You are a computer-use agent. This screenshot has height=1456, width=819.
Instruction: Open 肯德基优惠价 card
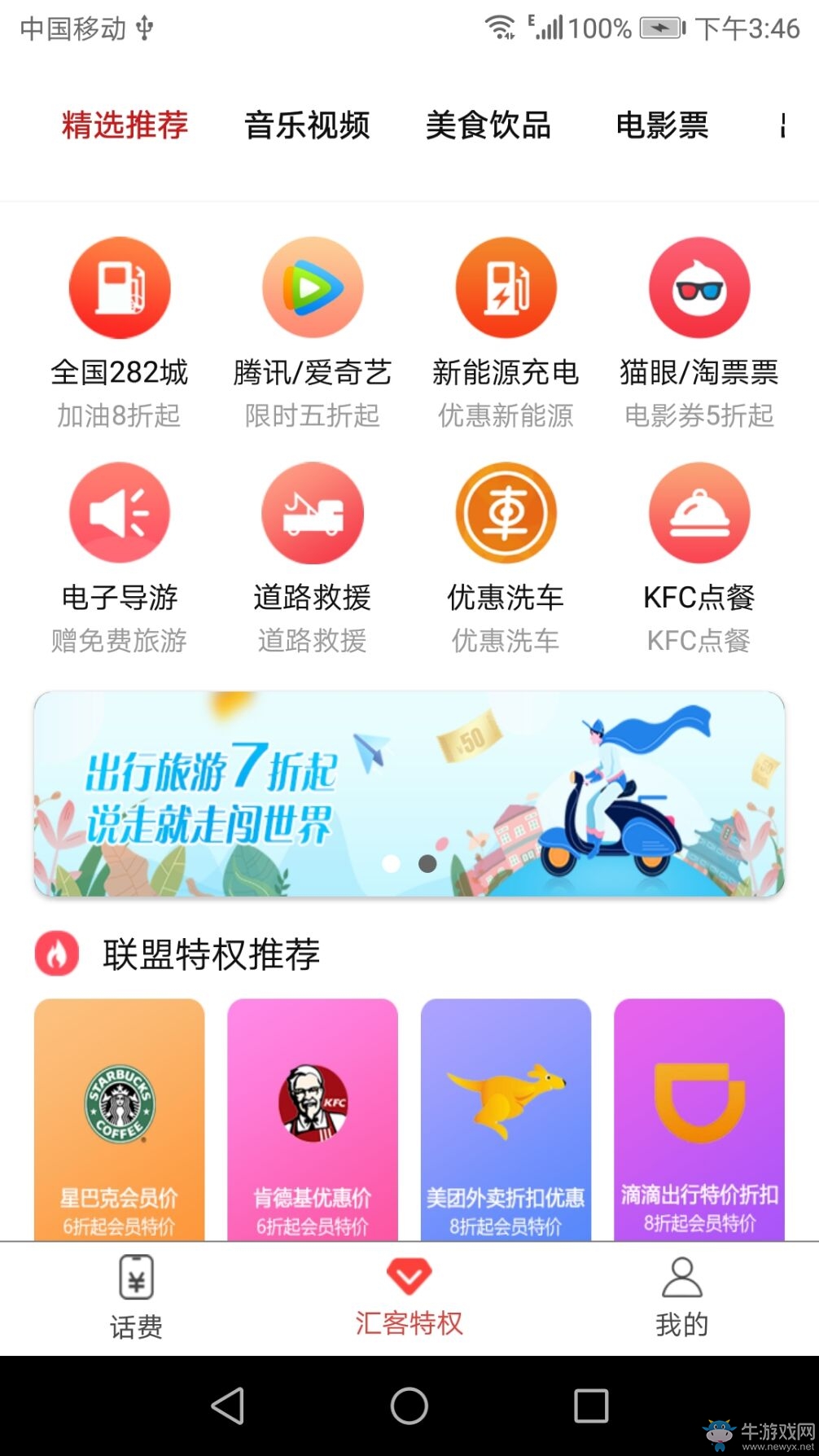coord(313,1120)
